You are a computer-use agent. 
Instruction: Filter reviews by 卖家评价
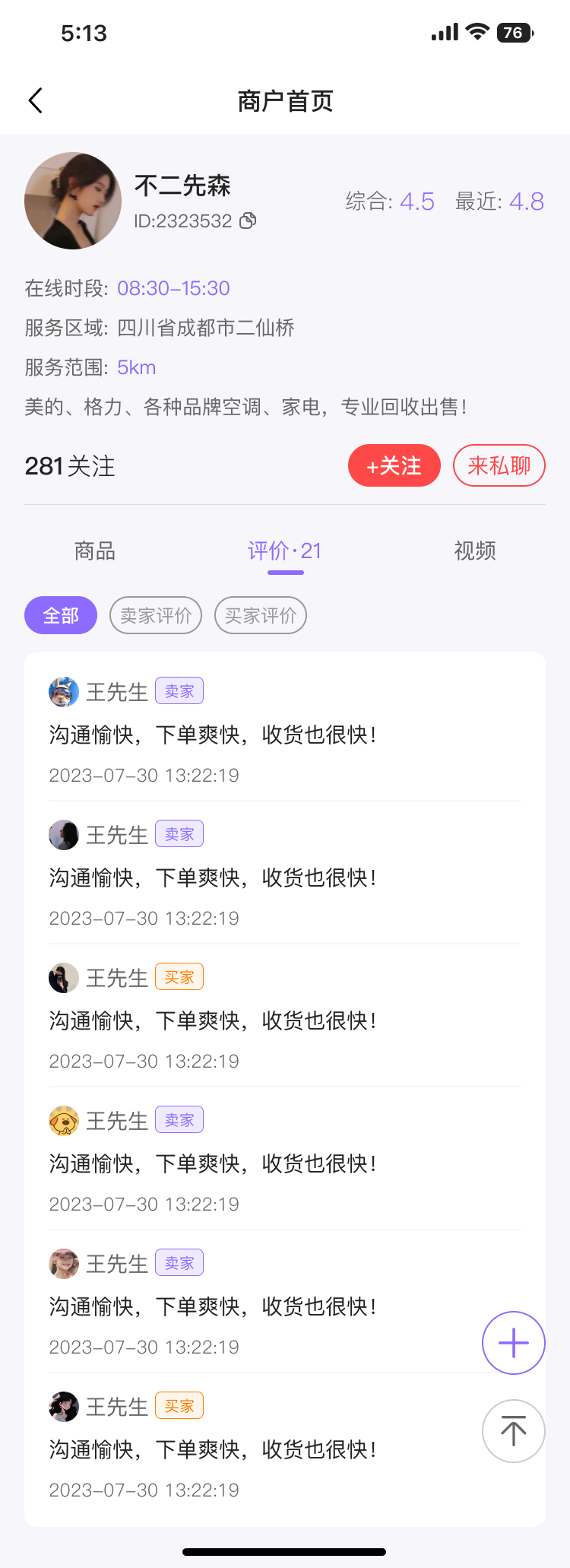156,615
